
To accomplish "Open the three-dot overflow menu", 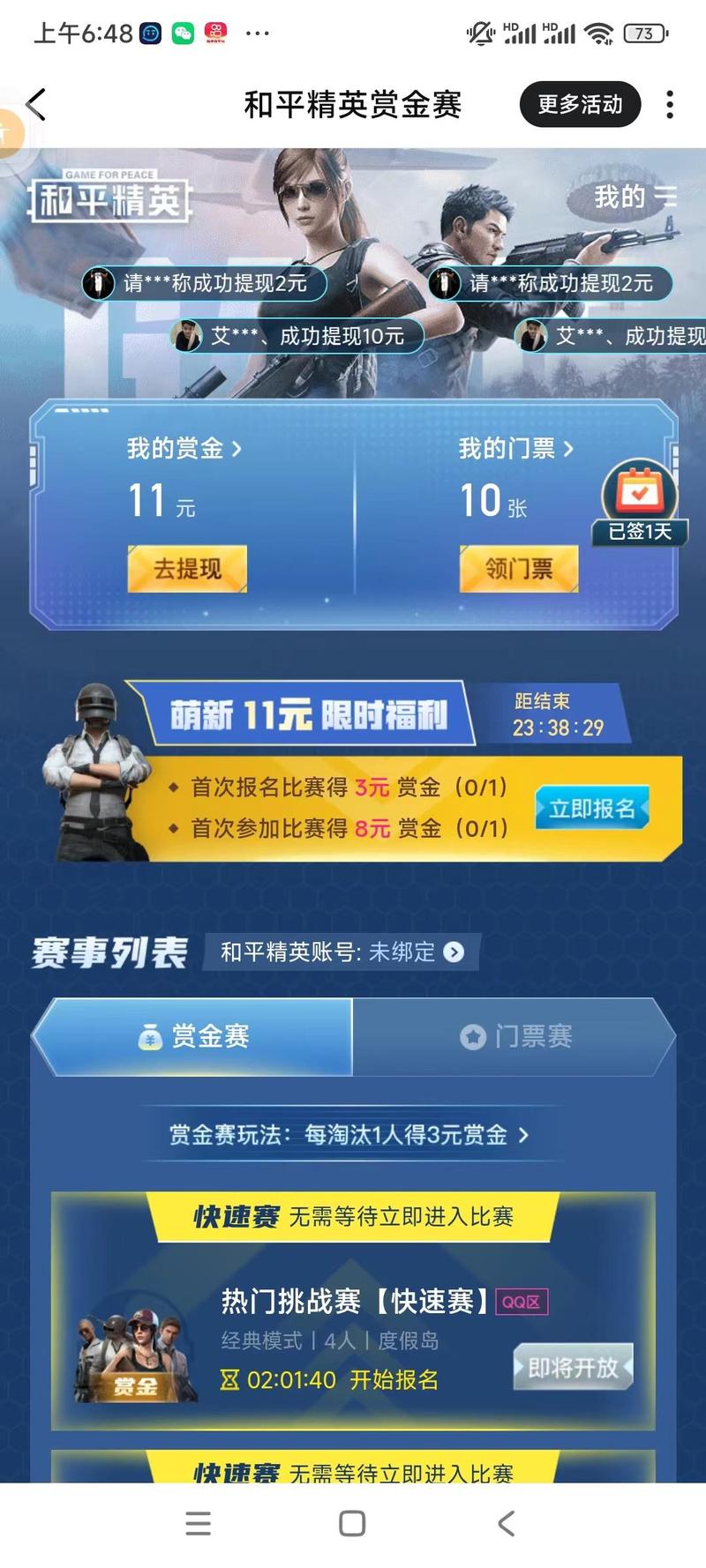I will (670, 104).
